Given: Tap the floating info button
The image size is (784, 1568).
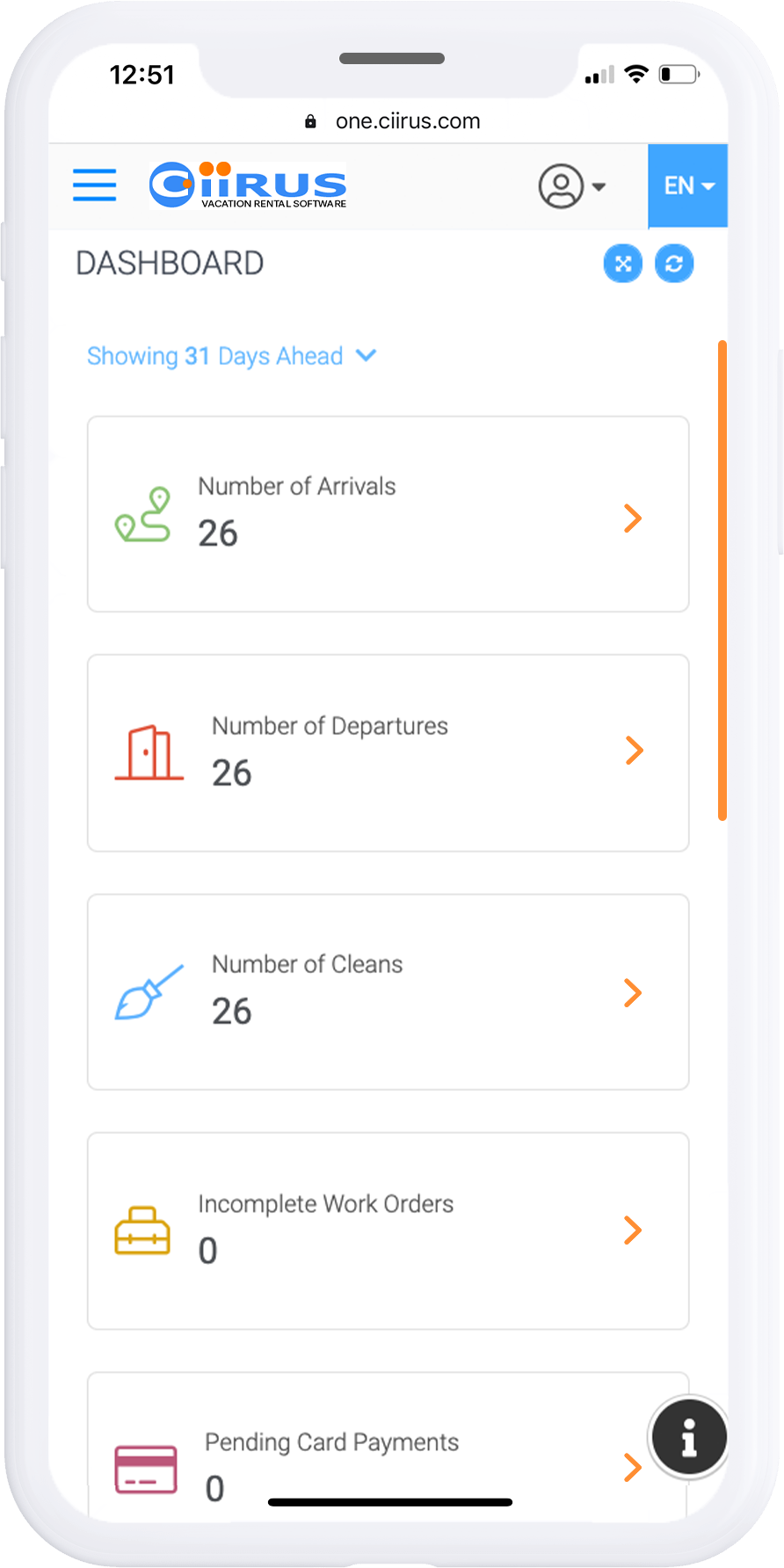Looking at the screenshot, I should click(x=689, y=1438).
